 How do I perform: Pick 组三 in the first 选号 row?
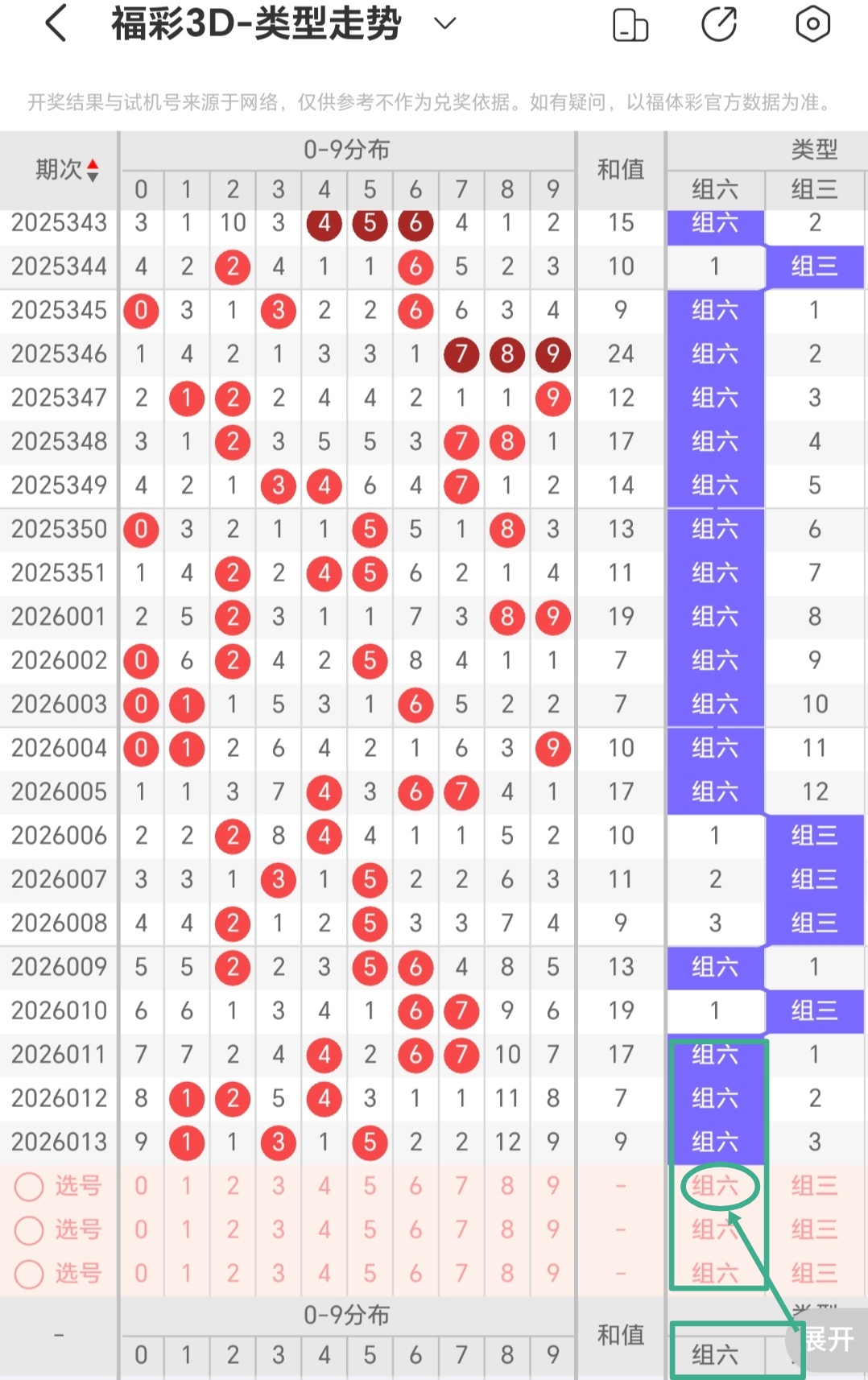click(814, 1186)
